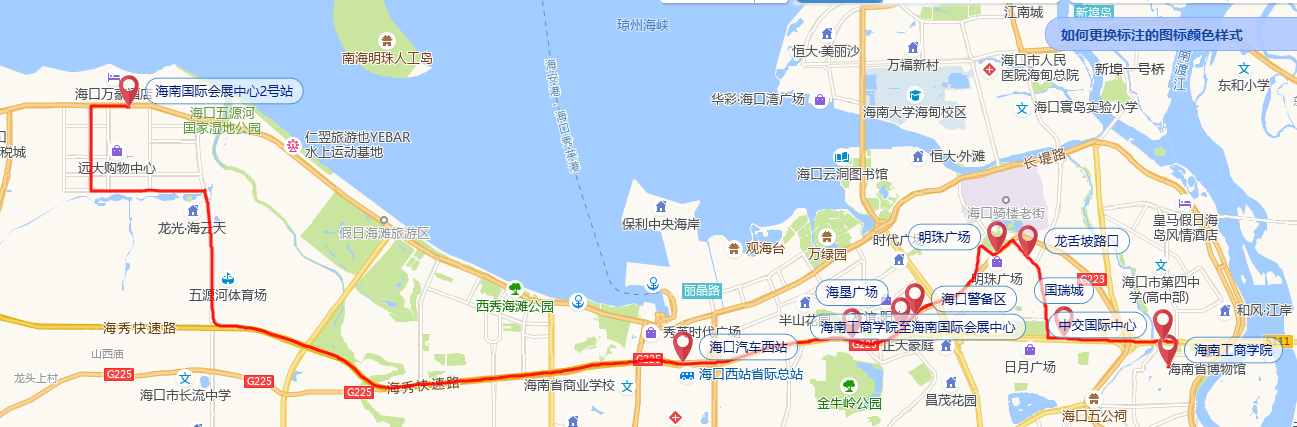This screenshot has height=427, width=1297.
Task: Open the 明珠广场 marker pin
Action: click(x=996, y=236)
